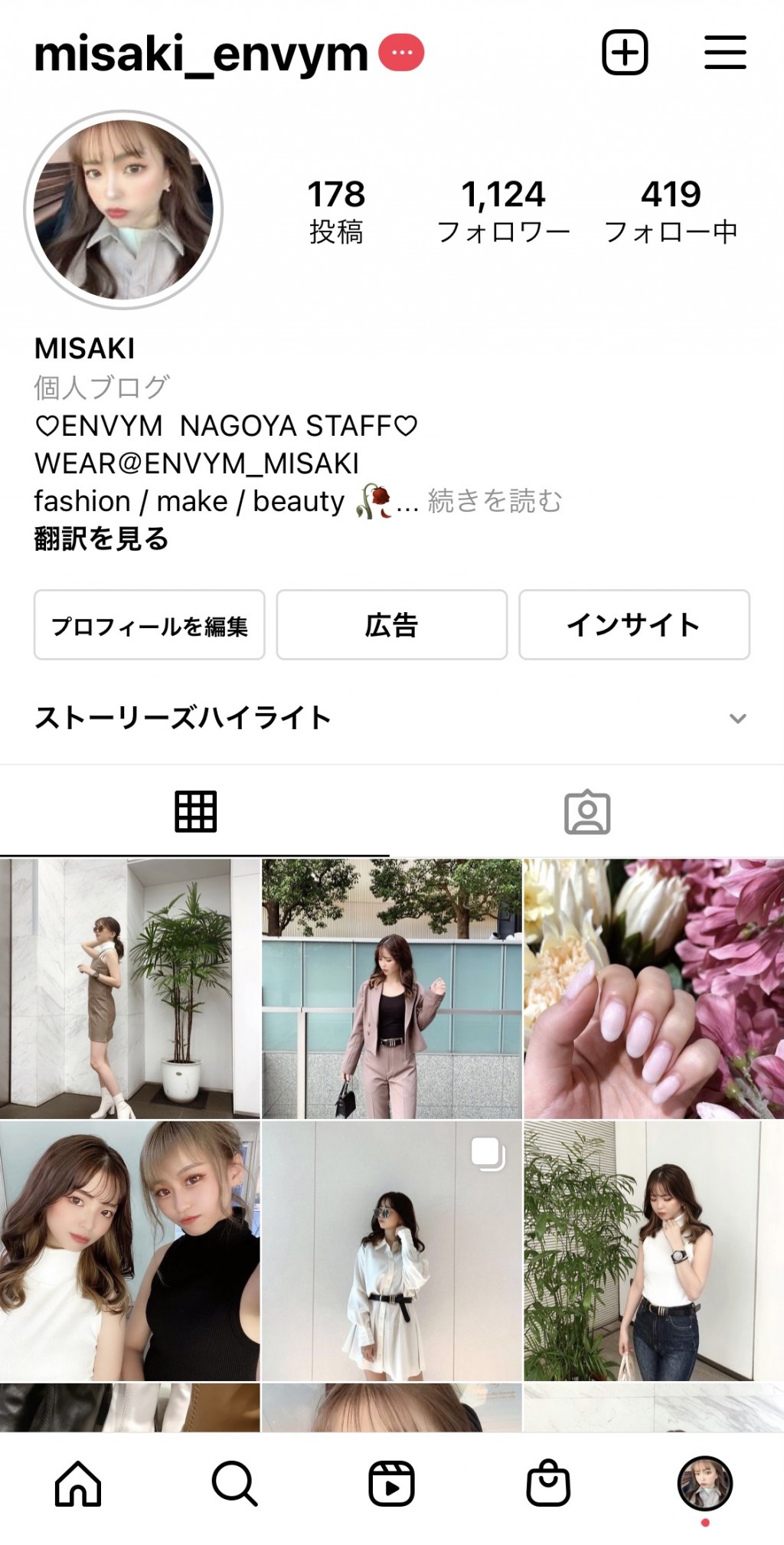This screenshot has width=784, height=1545.
Task: Open the create new post plus icon
Action: (625, 52)
